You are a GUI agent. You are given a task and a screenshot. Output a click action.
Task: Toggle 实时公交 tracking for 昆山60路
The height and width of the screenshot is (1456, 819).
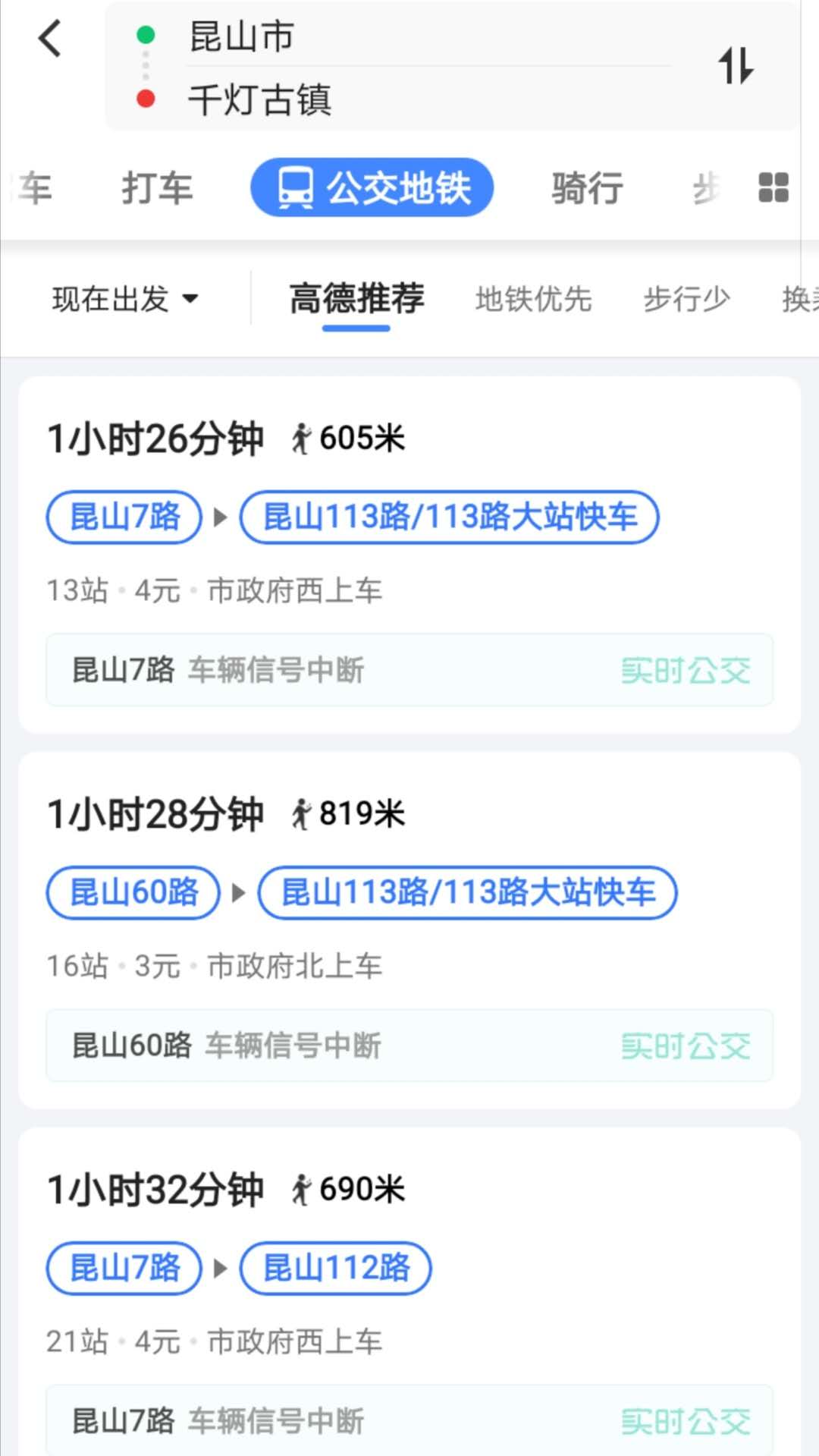685,1046
